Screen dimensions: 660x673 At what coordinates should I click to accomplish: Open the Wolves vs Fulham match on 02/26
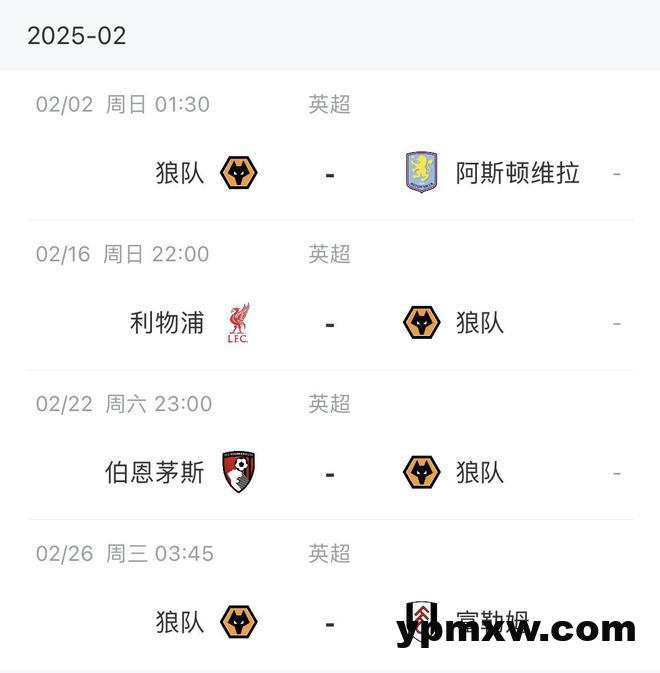(x=330, y=622)
